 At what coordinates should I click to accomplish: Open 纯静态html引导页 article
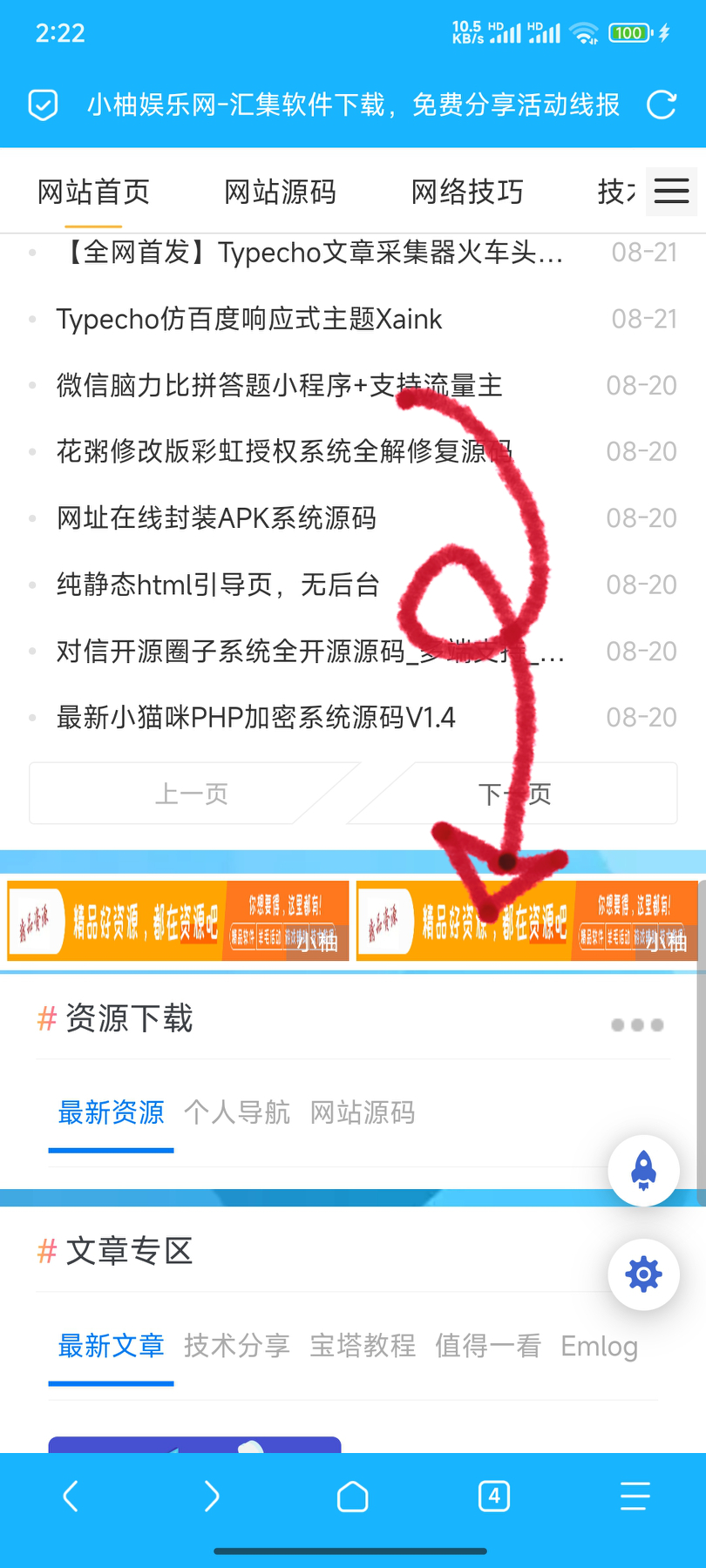pyautogui.click(x=218, y=585)
